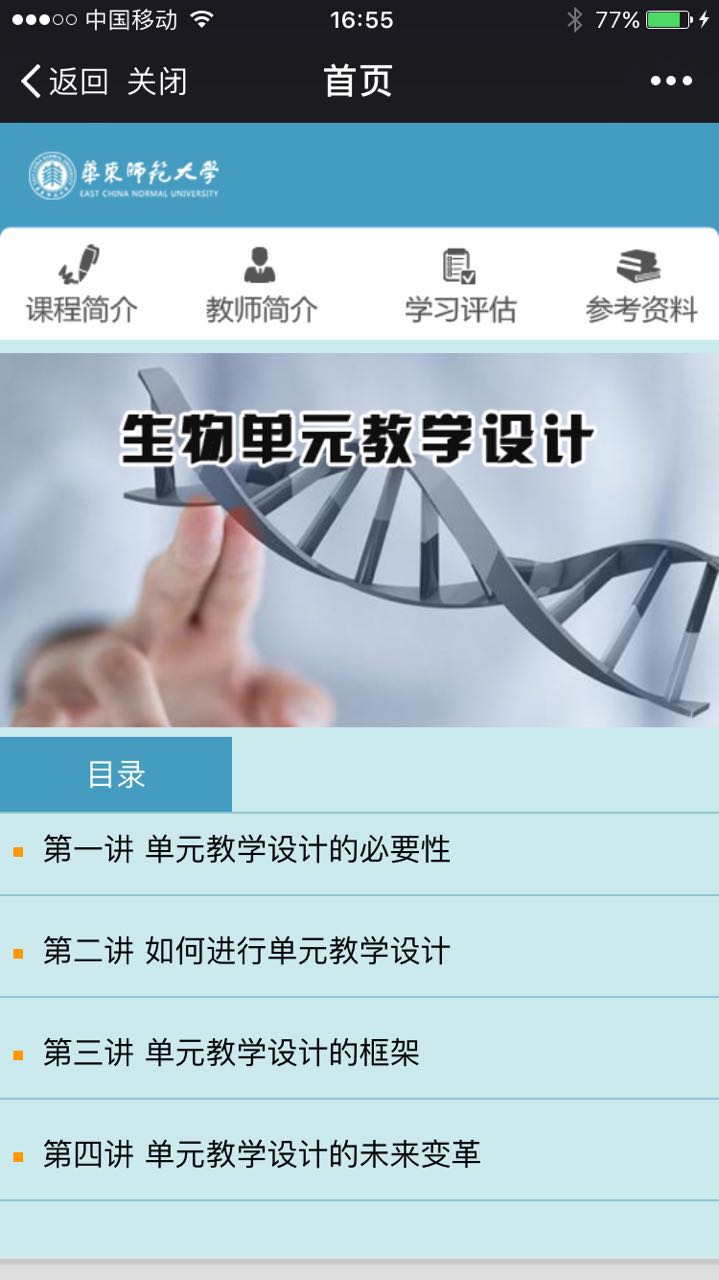Open 第四讲 单元教学设计的未来变革
The width and height of the screenshot is (719, 1280).
(261, 1155)
